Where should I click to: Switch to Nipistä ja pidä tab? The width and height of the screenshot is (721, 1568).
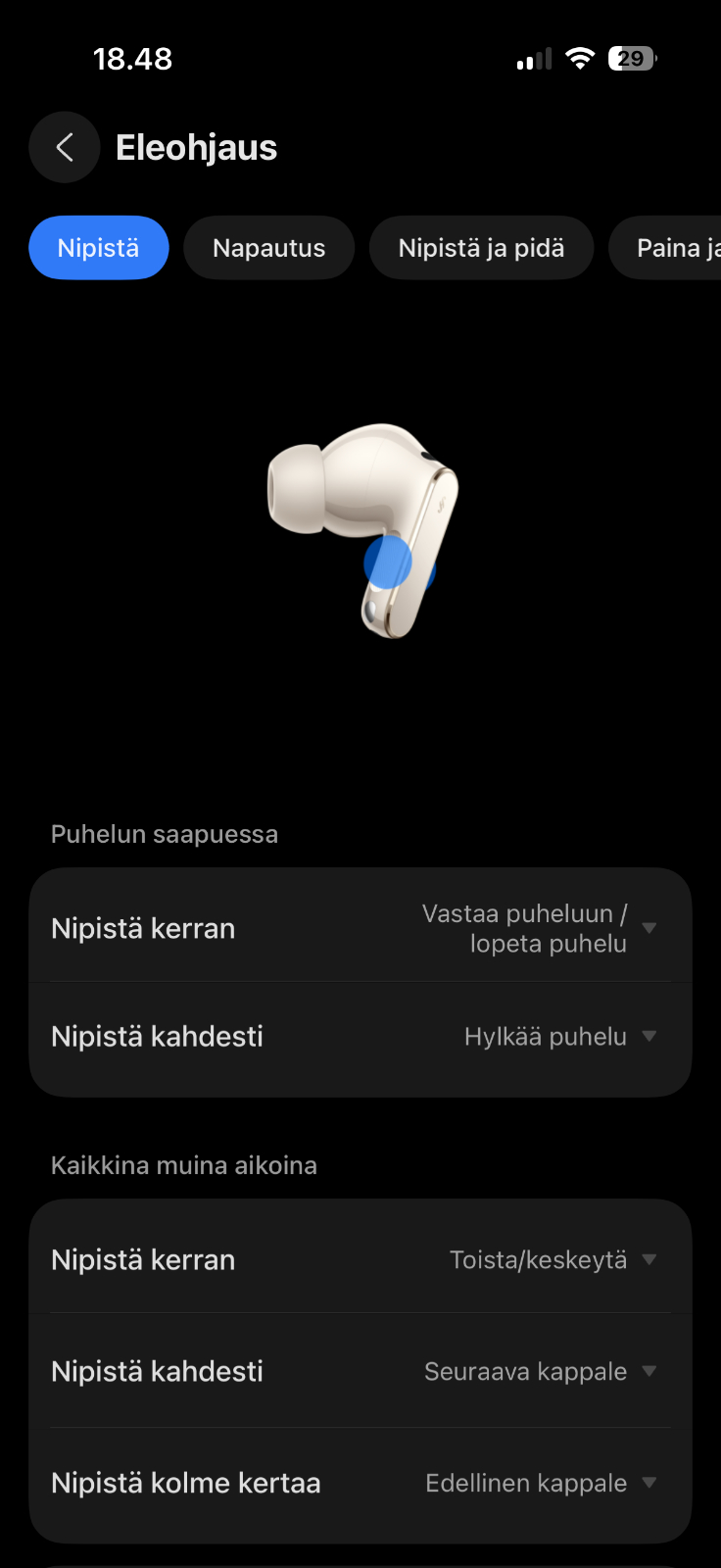click(481, 248)
